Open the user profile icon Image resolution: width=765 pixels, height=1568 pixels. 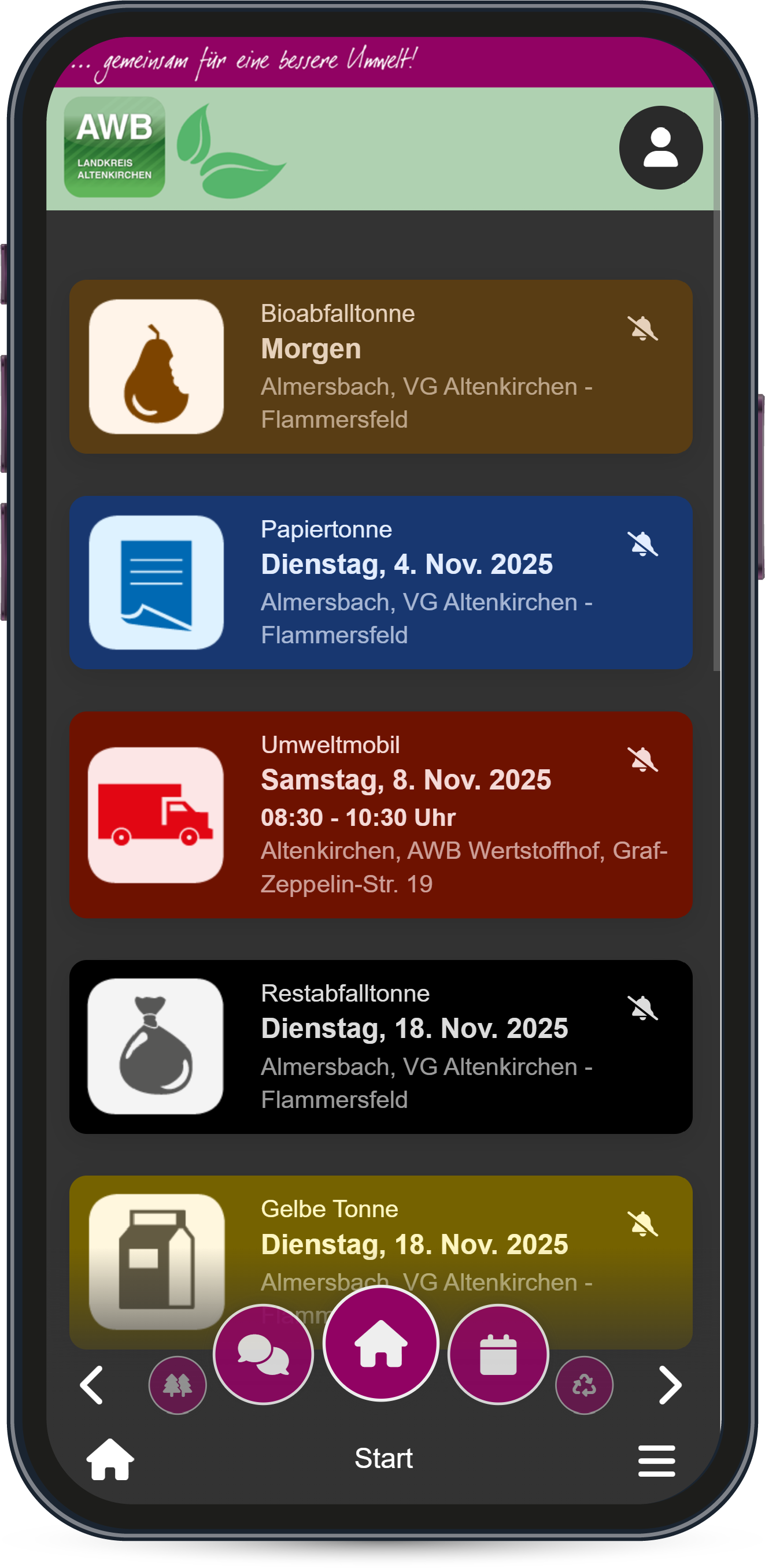660,148
